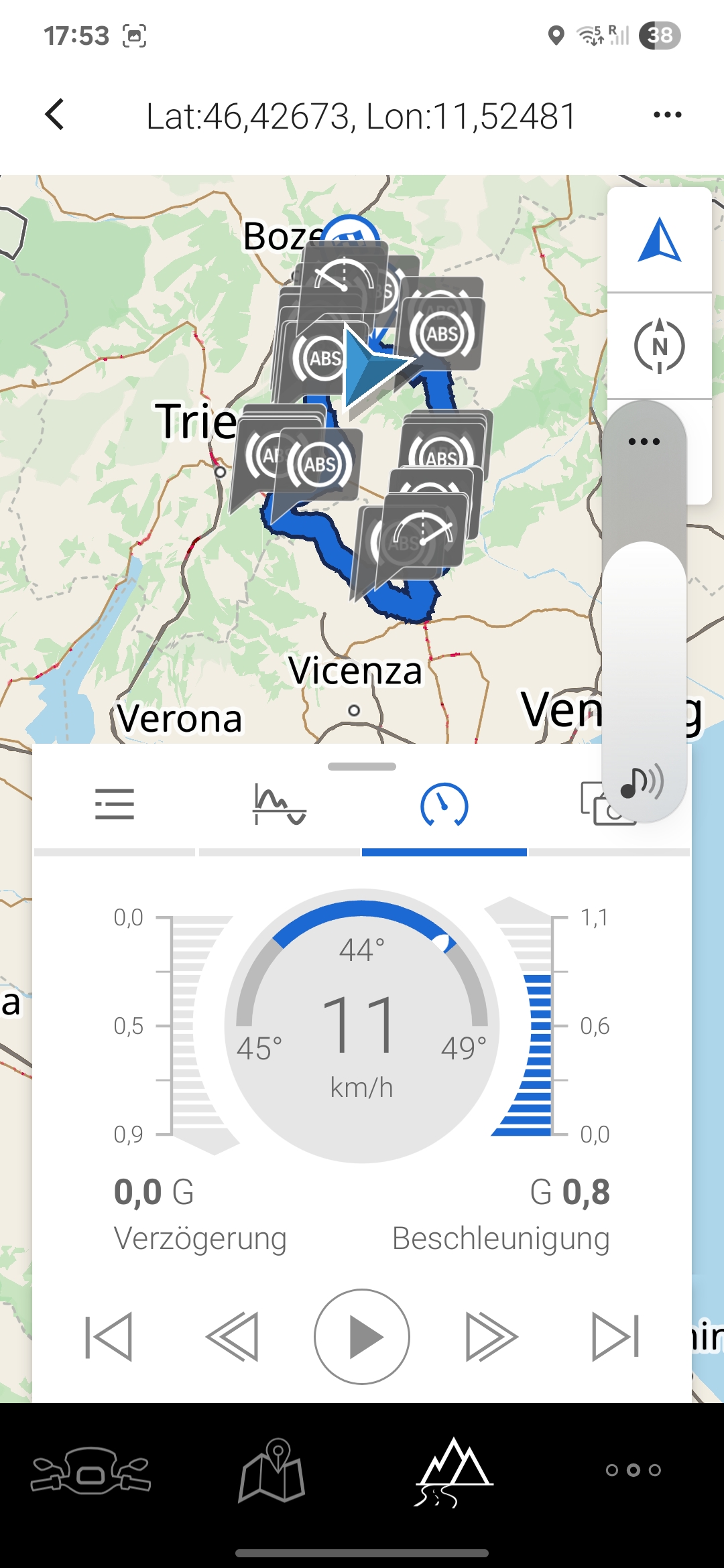
Task: Jump to the start of the ride
Action: pos(109,1337)
